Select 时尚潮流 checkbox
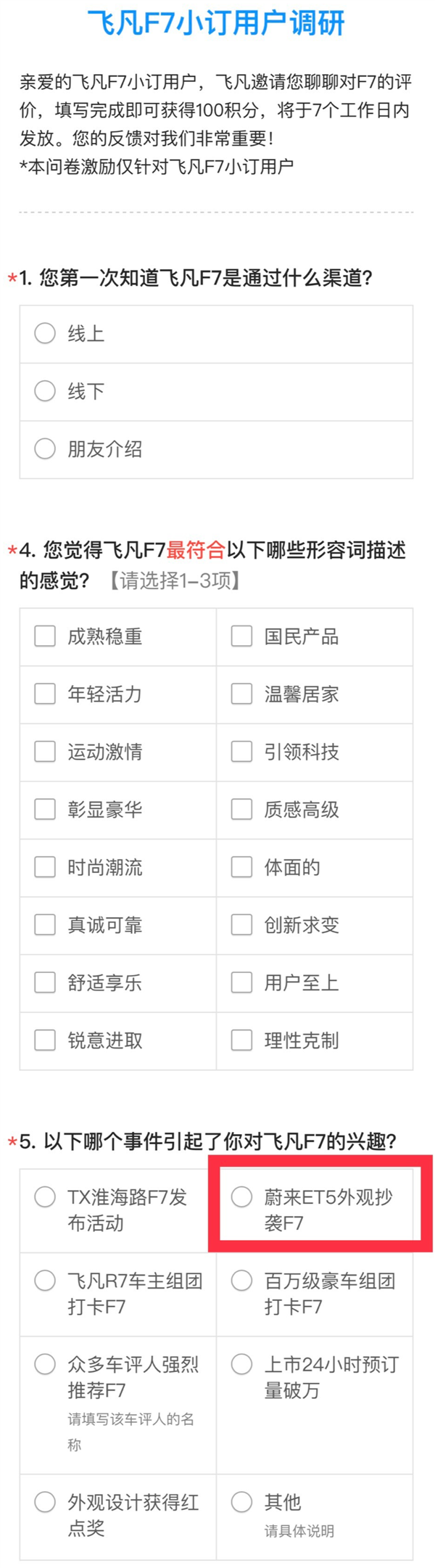Image resolution: width=435 pixels, height=1568 pixels. pyautogui.click(x=45, y=867)
